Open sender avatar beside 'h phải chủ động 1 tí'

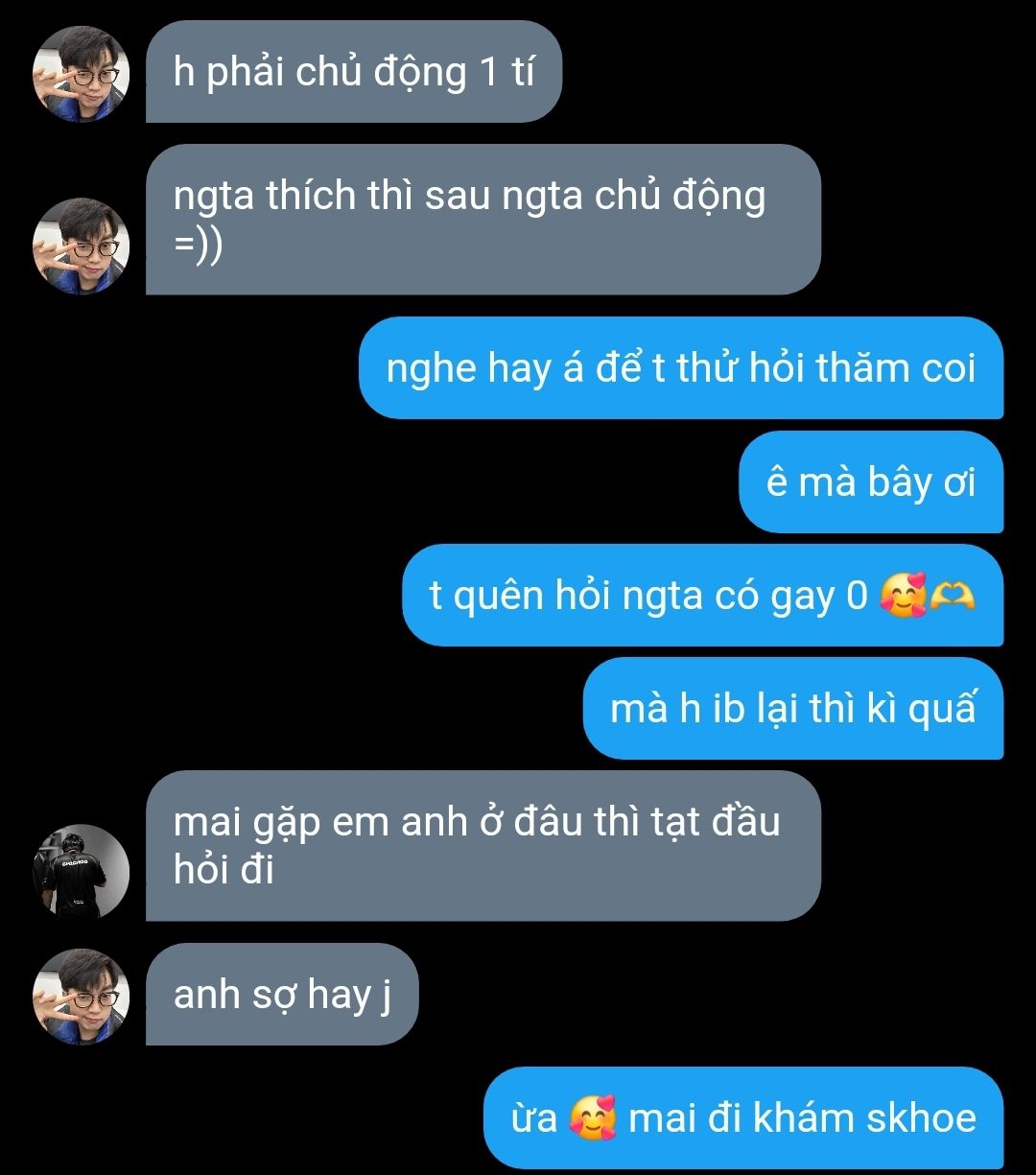82,74
